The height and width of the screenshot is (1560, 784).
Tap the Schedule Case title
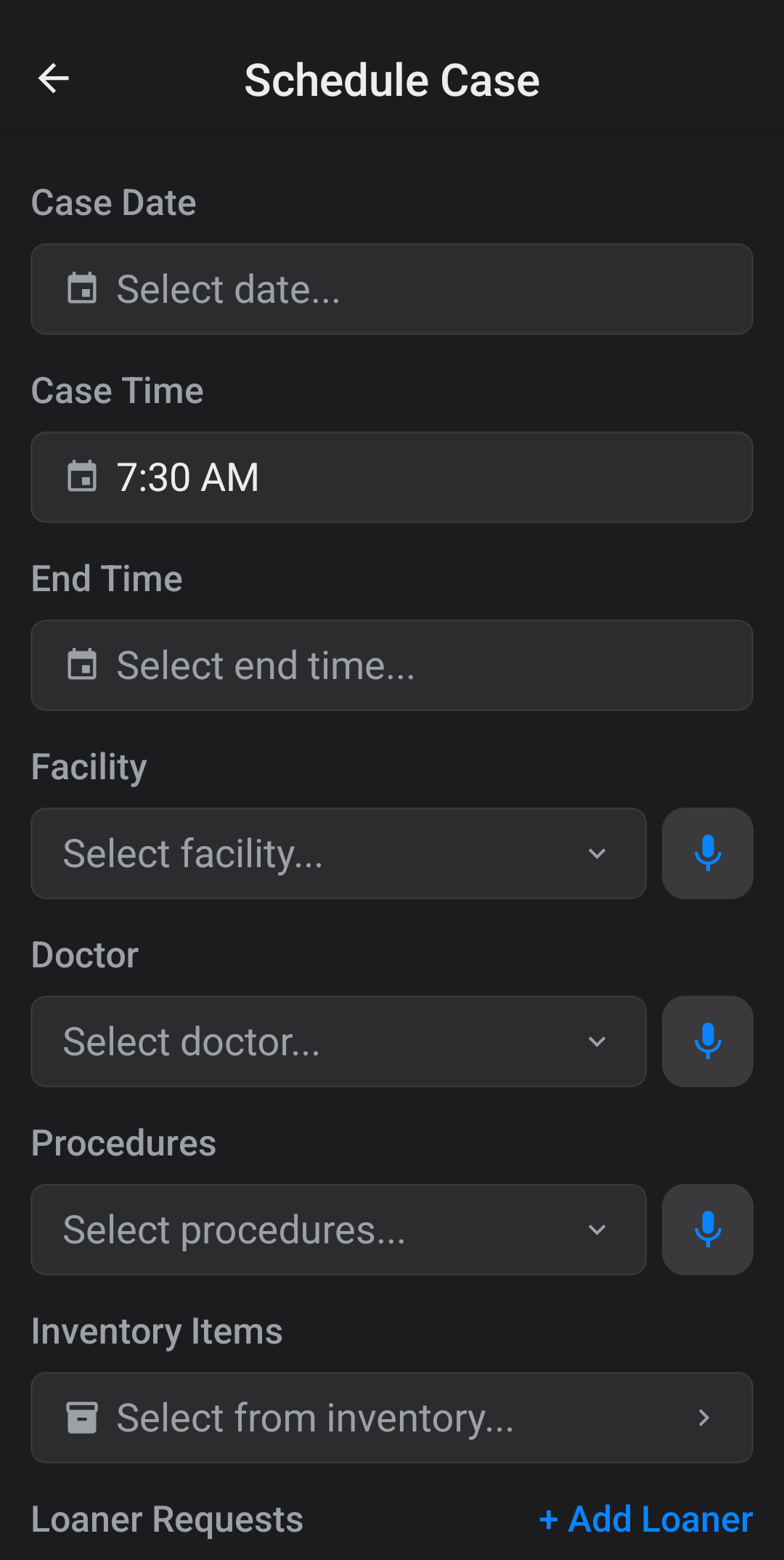click(392, 78)
